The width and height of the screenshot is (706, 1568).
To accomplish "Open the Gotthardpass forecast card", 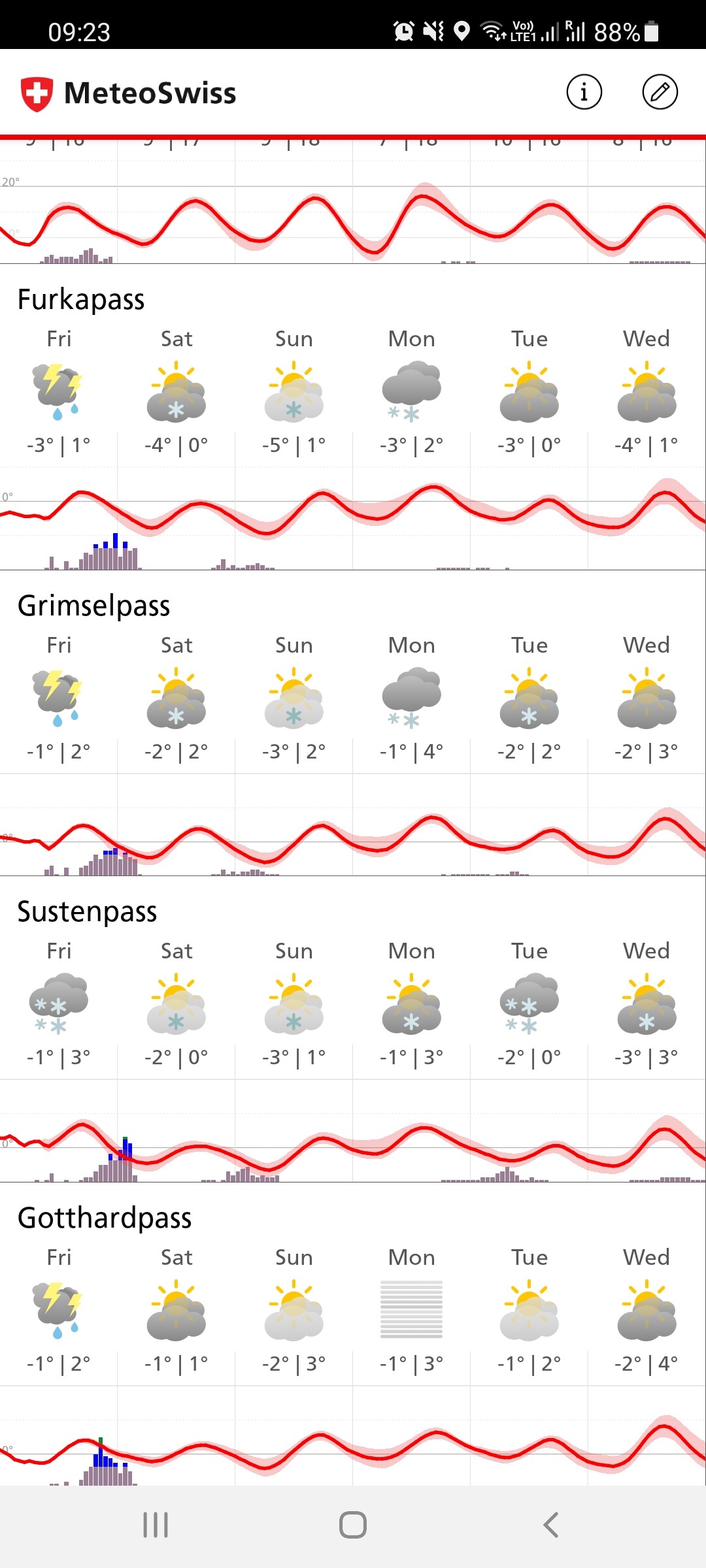I will pyautogui.click(x=105, y=1218).
